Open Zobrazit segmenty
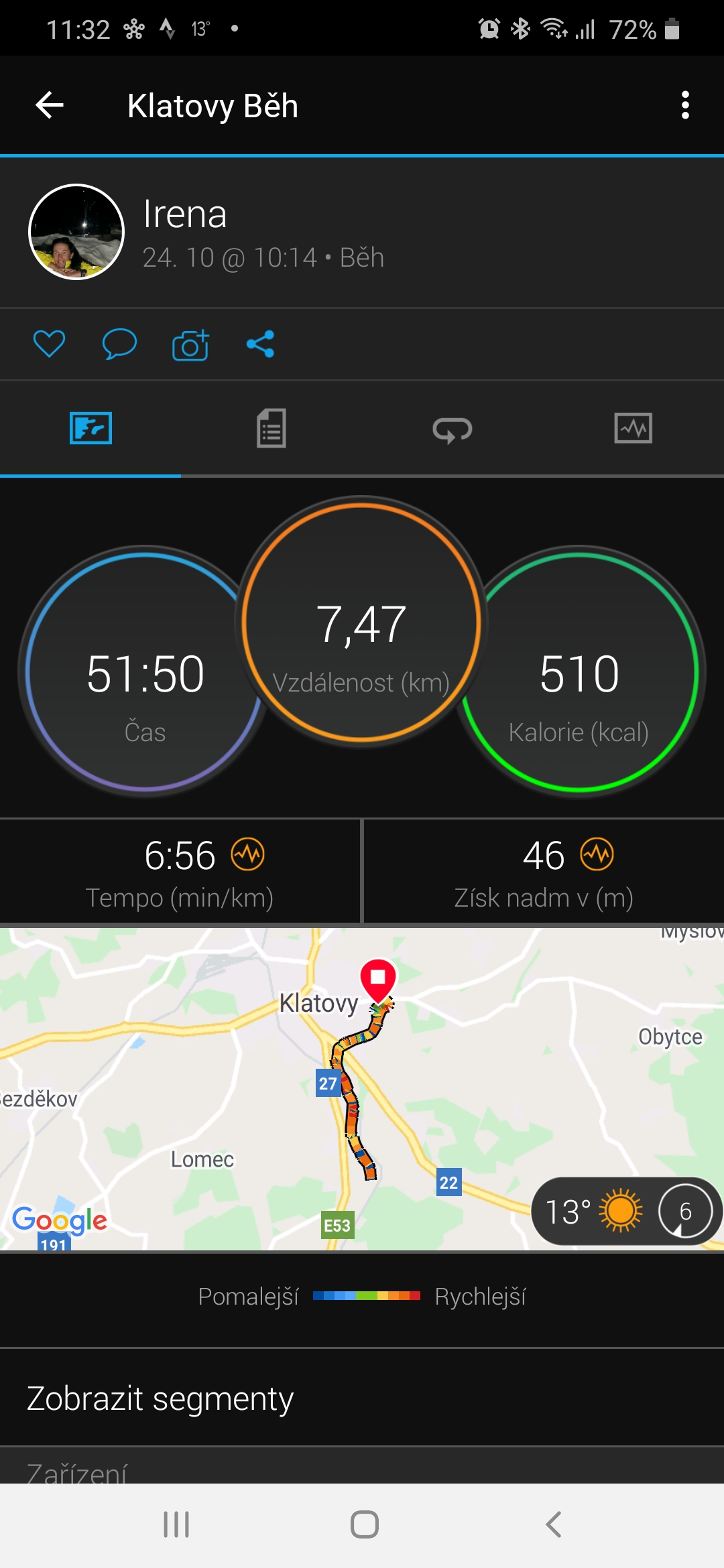The image size is (724, 1568). tap(362, 1398)
